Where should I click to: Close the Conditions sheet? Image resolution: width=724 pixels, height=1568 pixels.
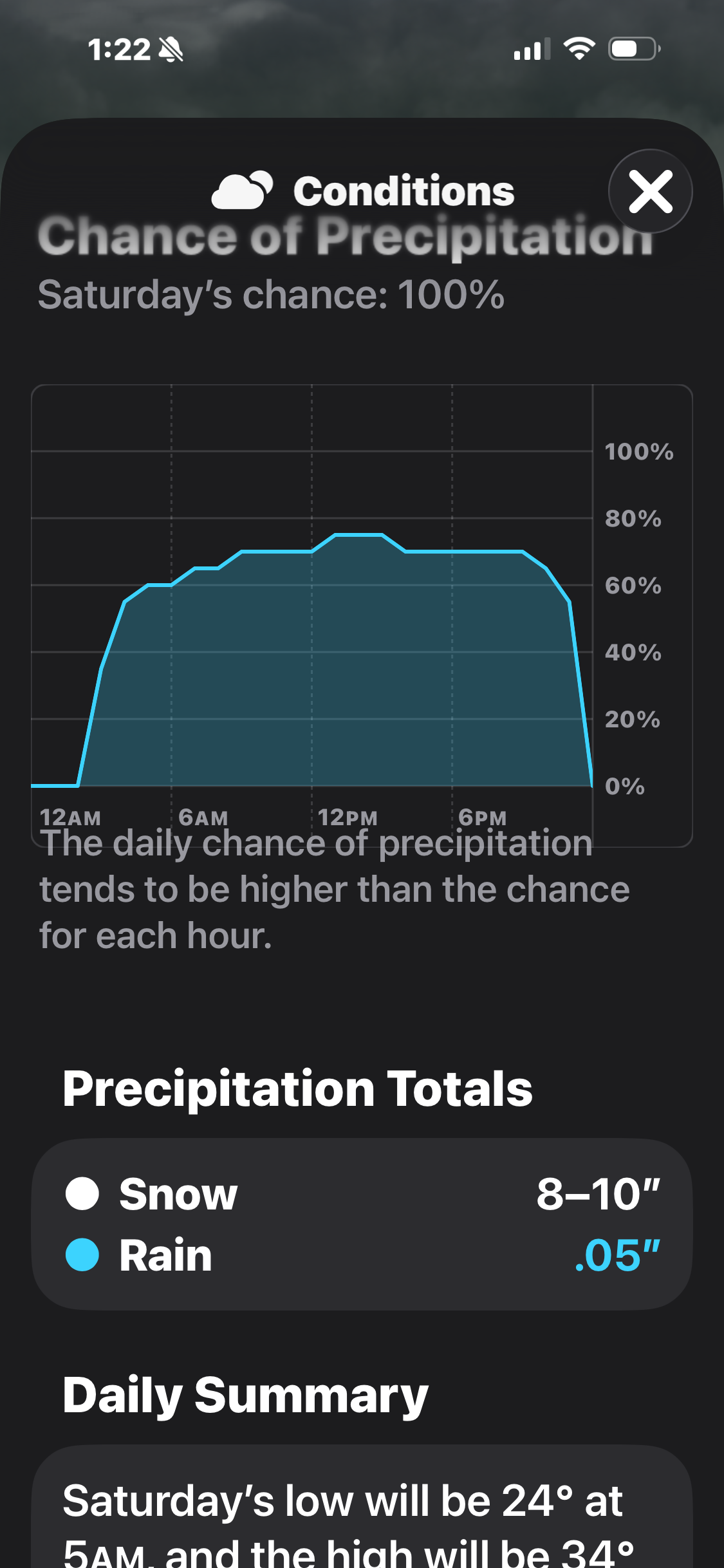[650, 191]
